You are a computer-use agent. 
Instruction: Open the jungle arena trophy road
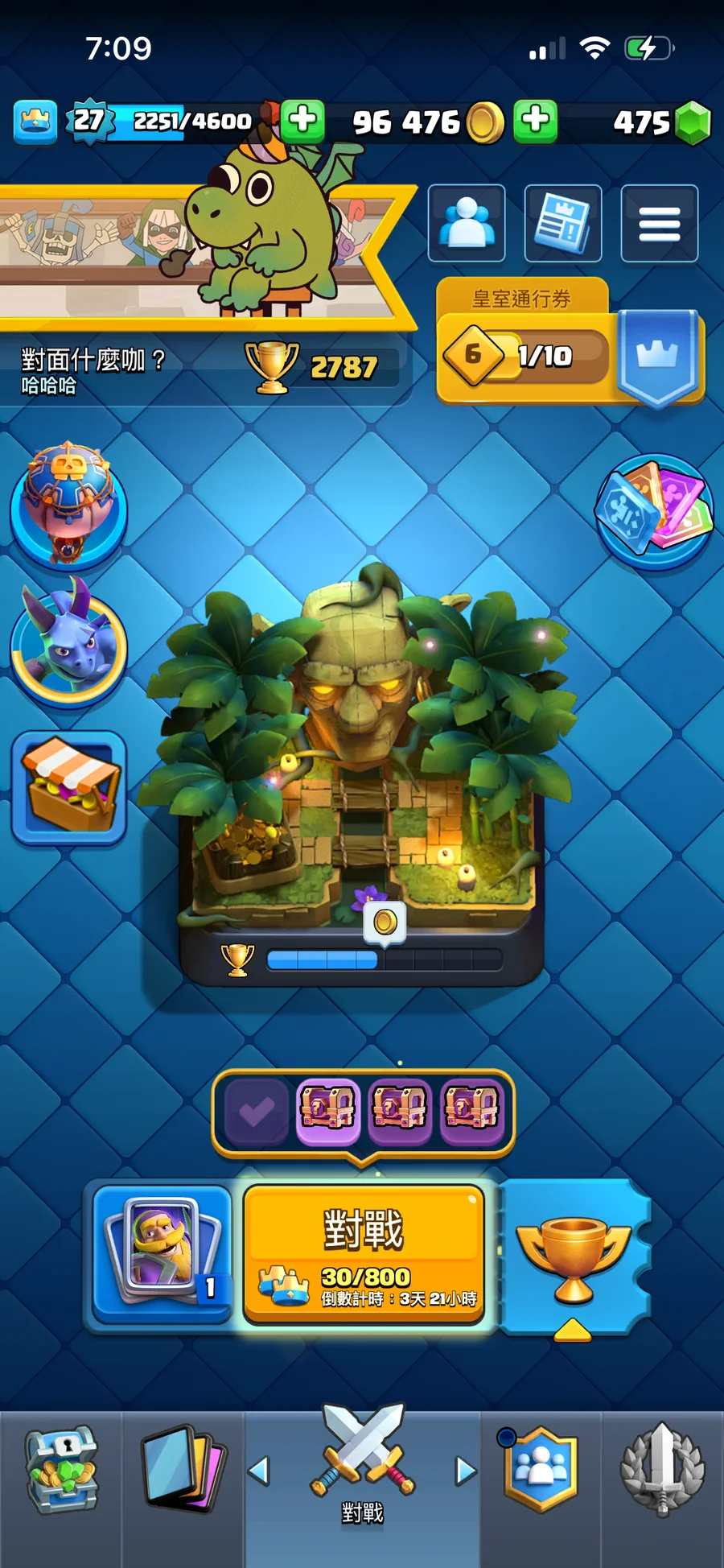[362, 773]
